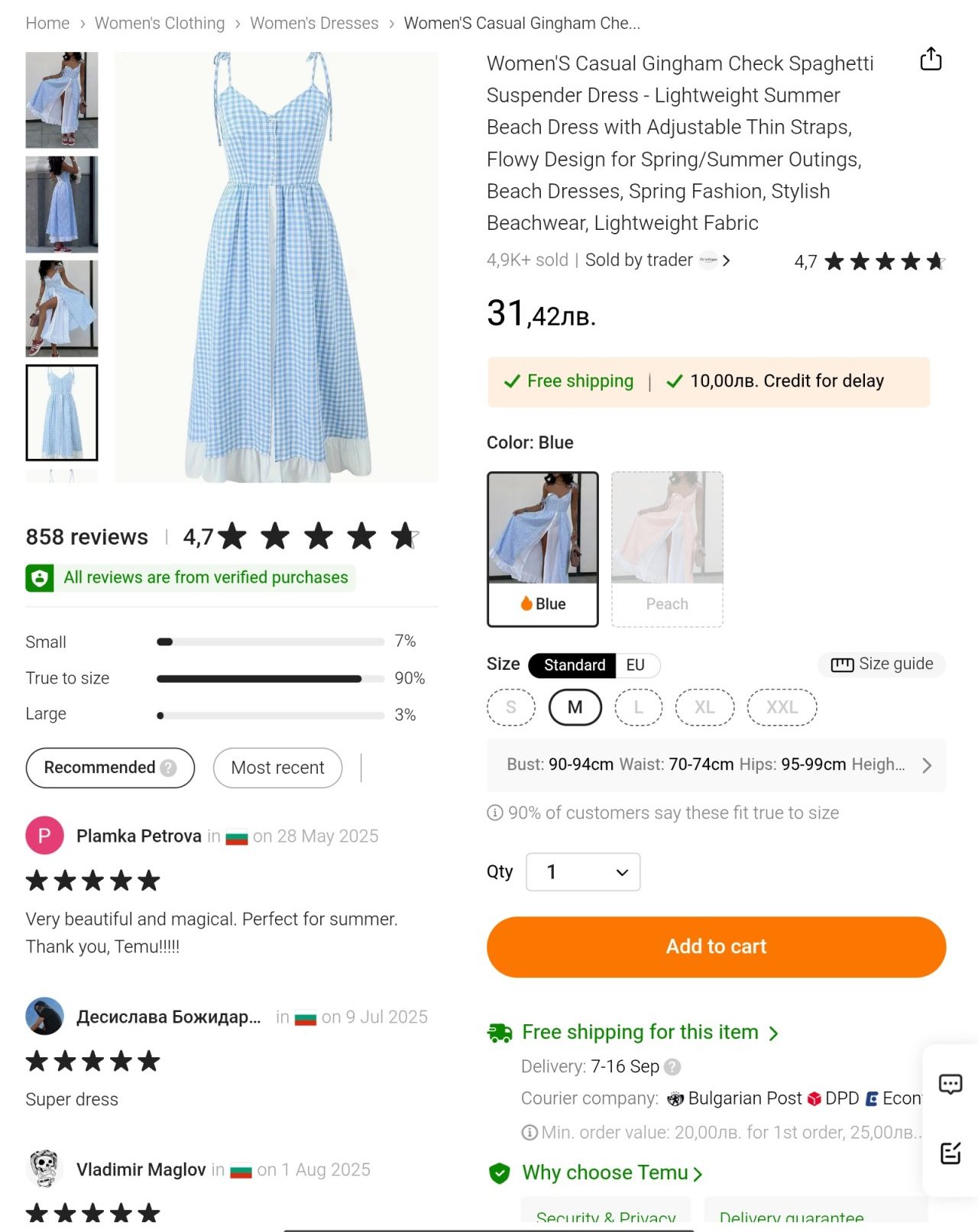The width and height of the screenshot is (978, 1232).
Task: Open the Women's Clothing breadcrumb
Action: [x=160, y=23]
